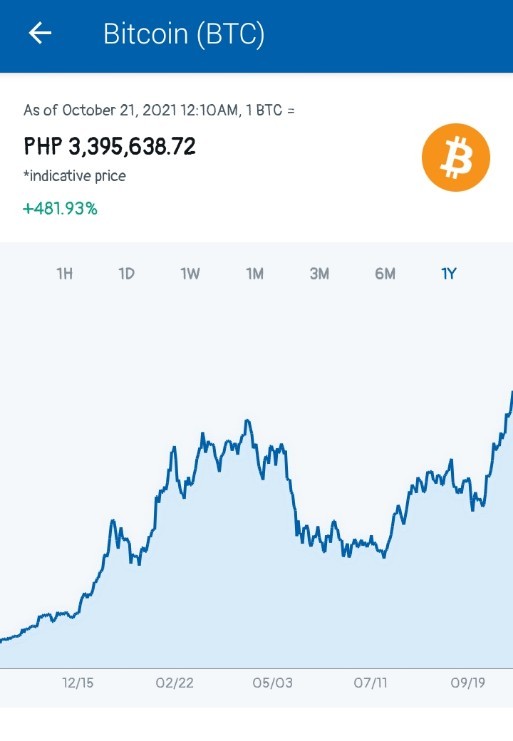View the 6M price history

click(x=385, y=274)
